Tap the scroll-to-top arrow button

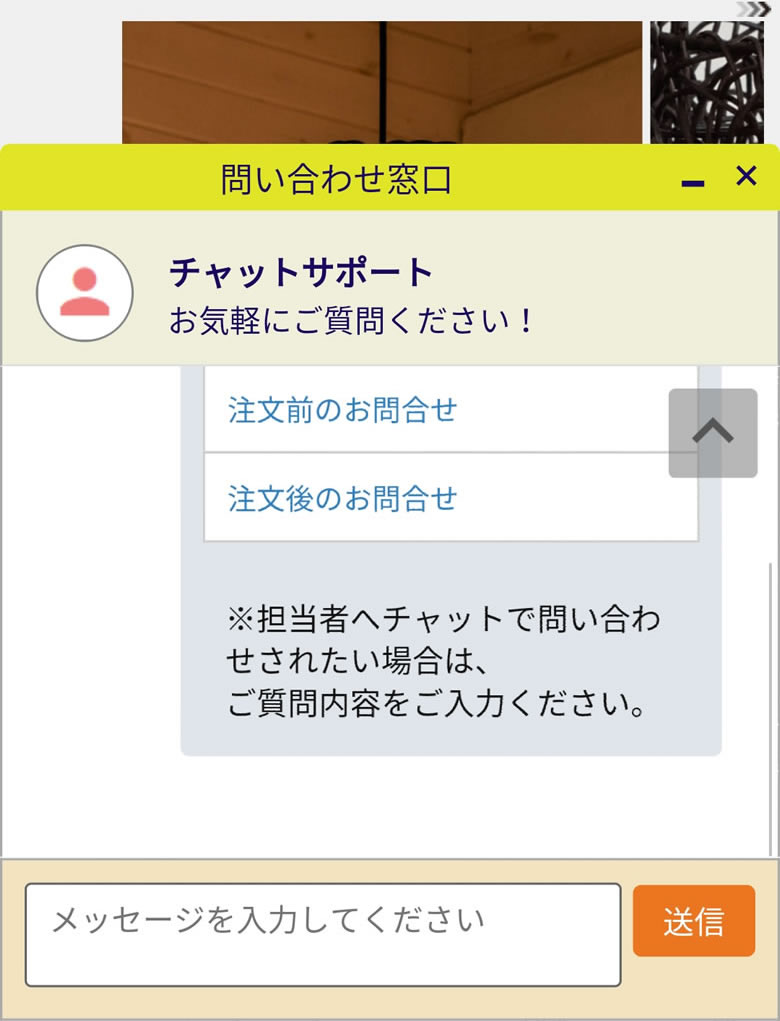click(x=713, y=432)
